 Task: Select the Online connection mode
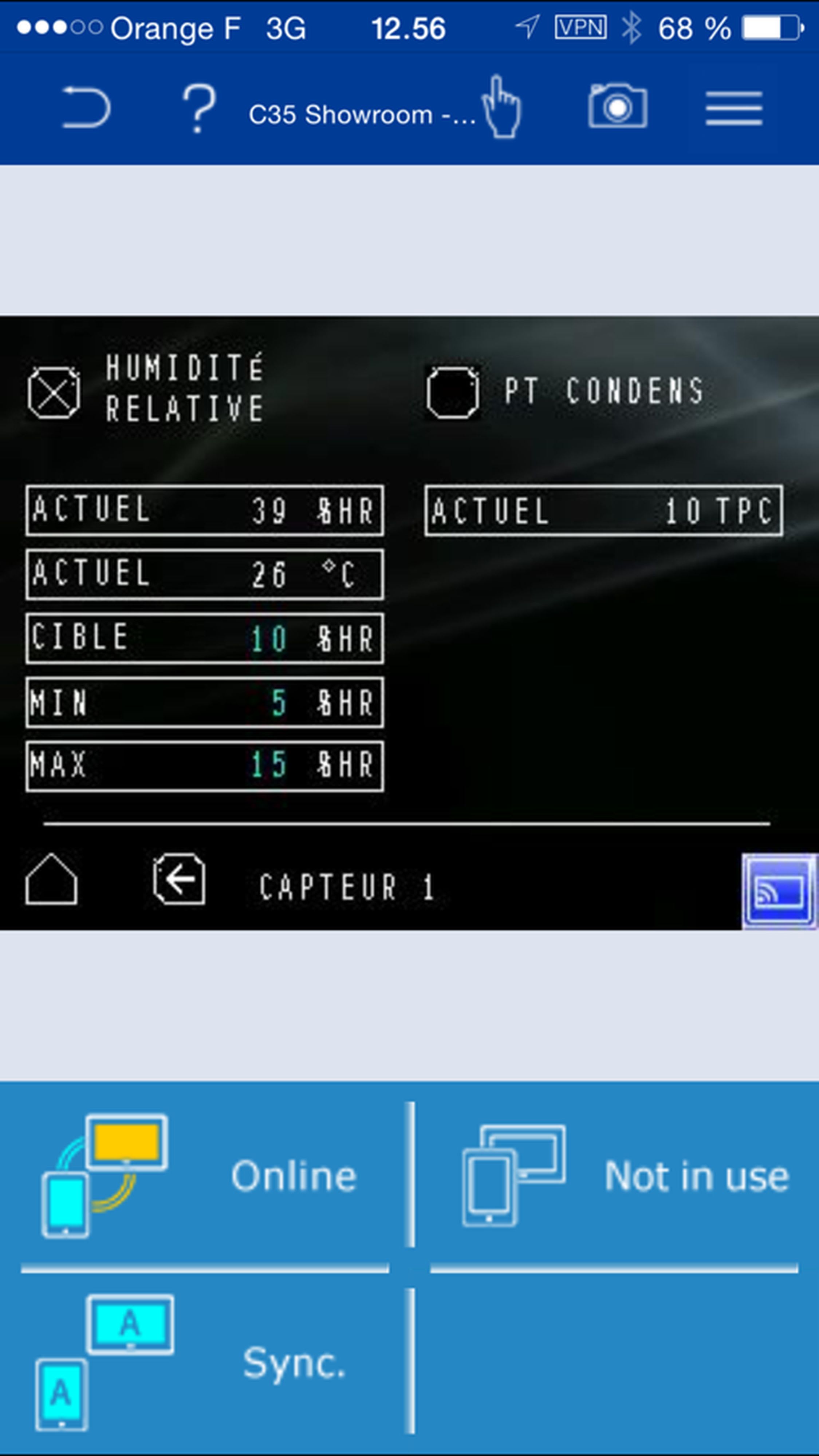click(205, 1176)
